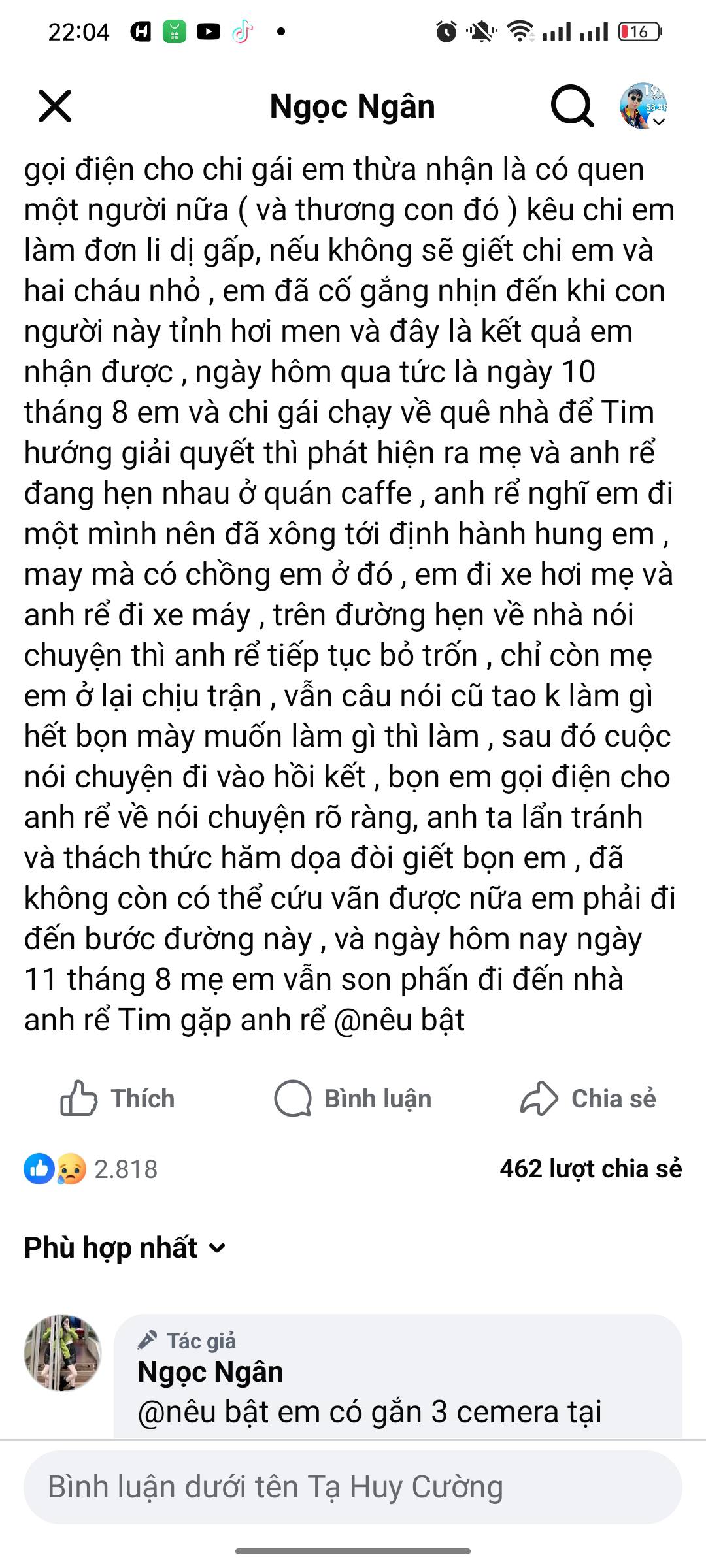Screen dimensions: 706x1568
Task: Share the post via Chia sẻ
Action: (x=588, y=1098)
